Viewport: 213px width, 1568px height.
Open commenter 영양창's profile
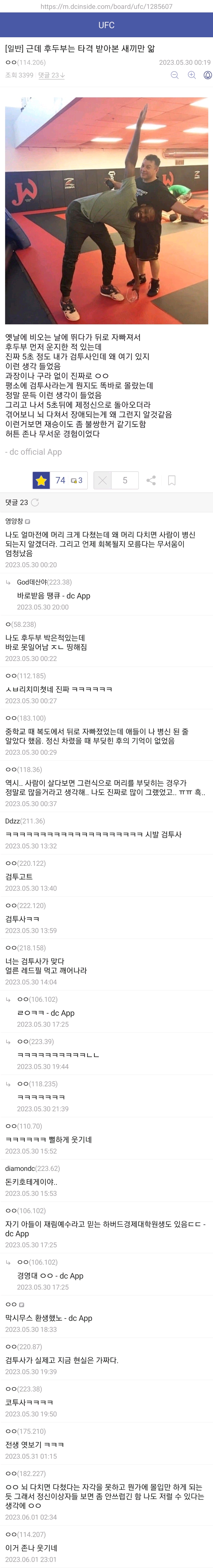point(14,521)
